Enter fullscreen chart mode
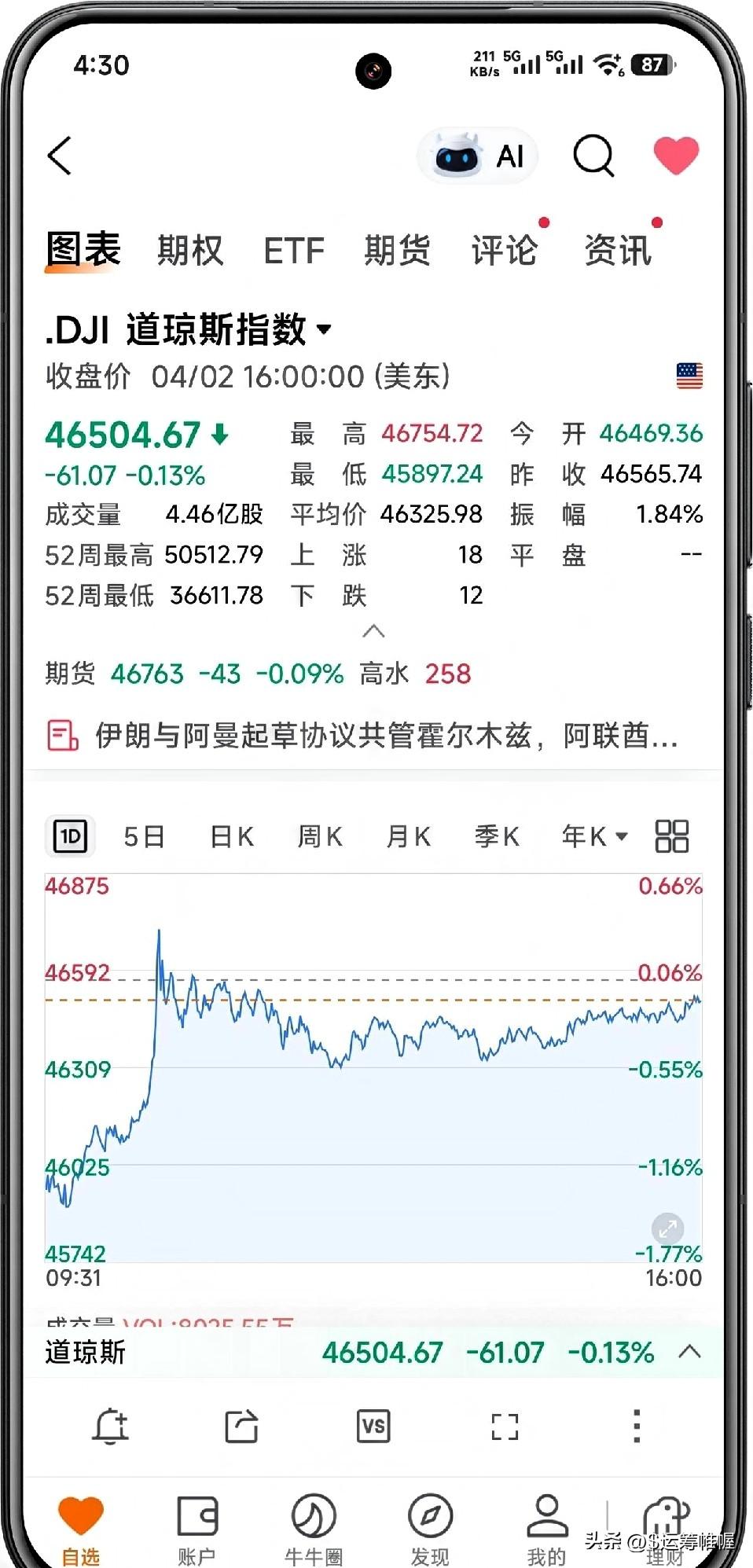Screen dimensions: 753x1568 coord(506,1425)
